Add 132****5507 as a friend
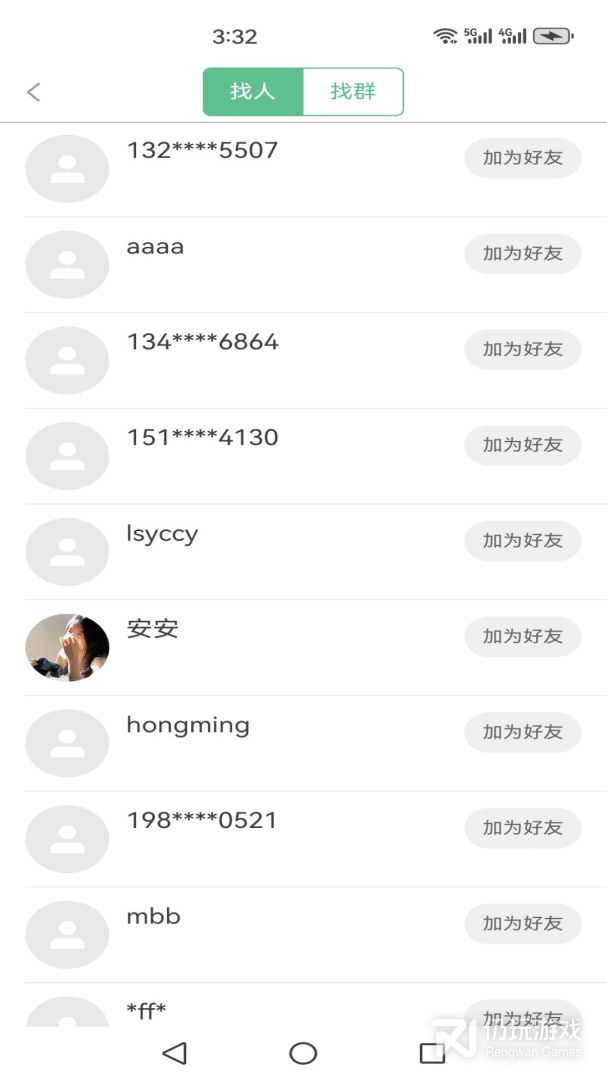Viewport: 607px width, 1080px height. 522,158
